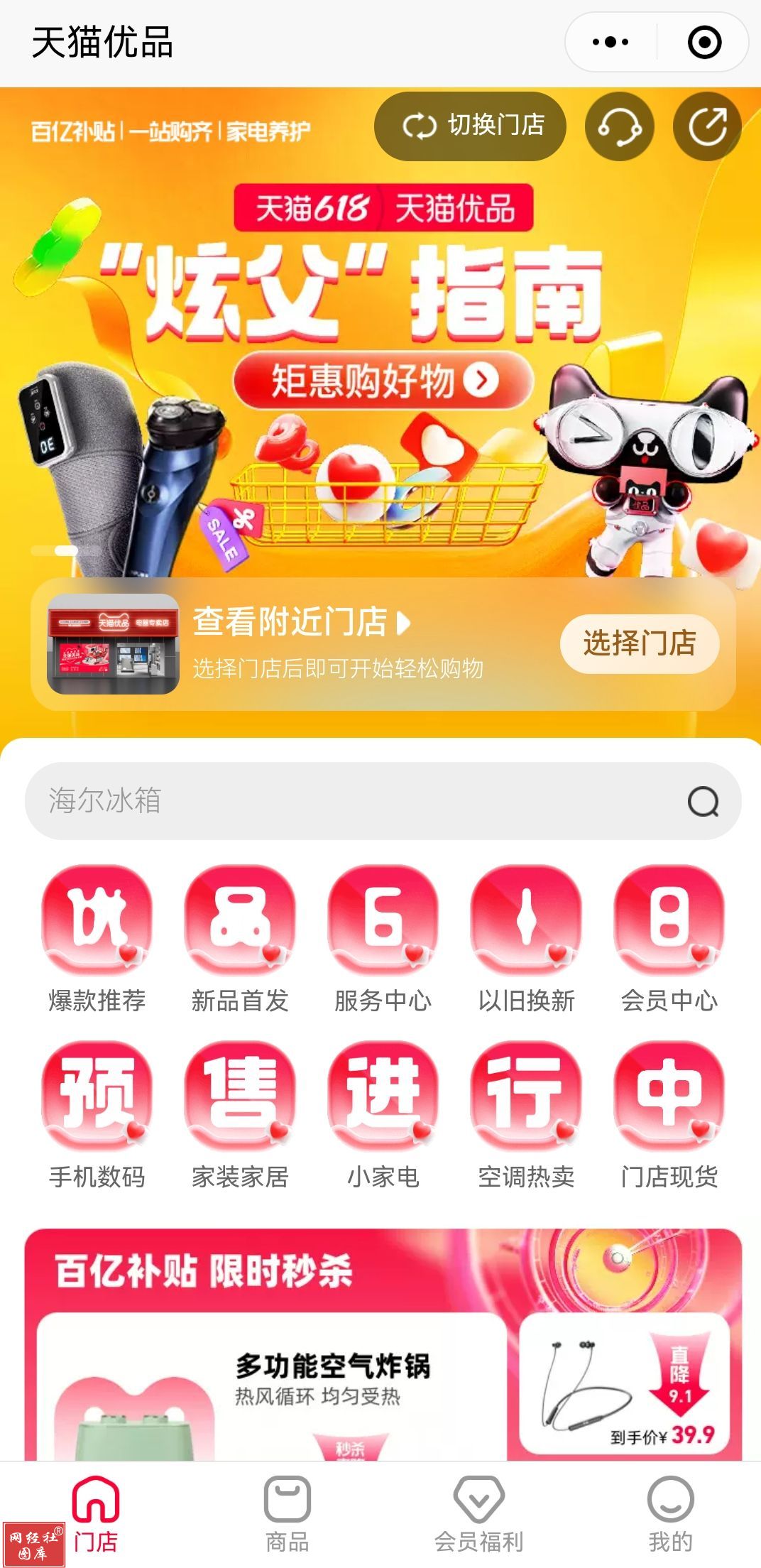Open 爆款推荐 category
Image resolution: width=761 pixels, height=1568 pixels.
(97, 937)
